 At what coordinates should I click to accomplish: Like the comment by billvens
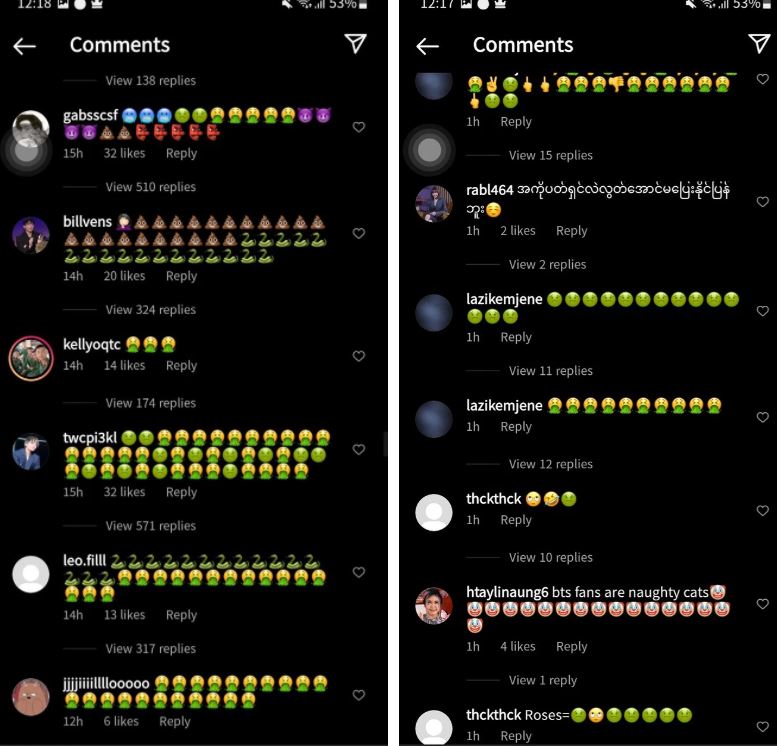[x=358, y=233]
